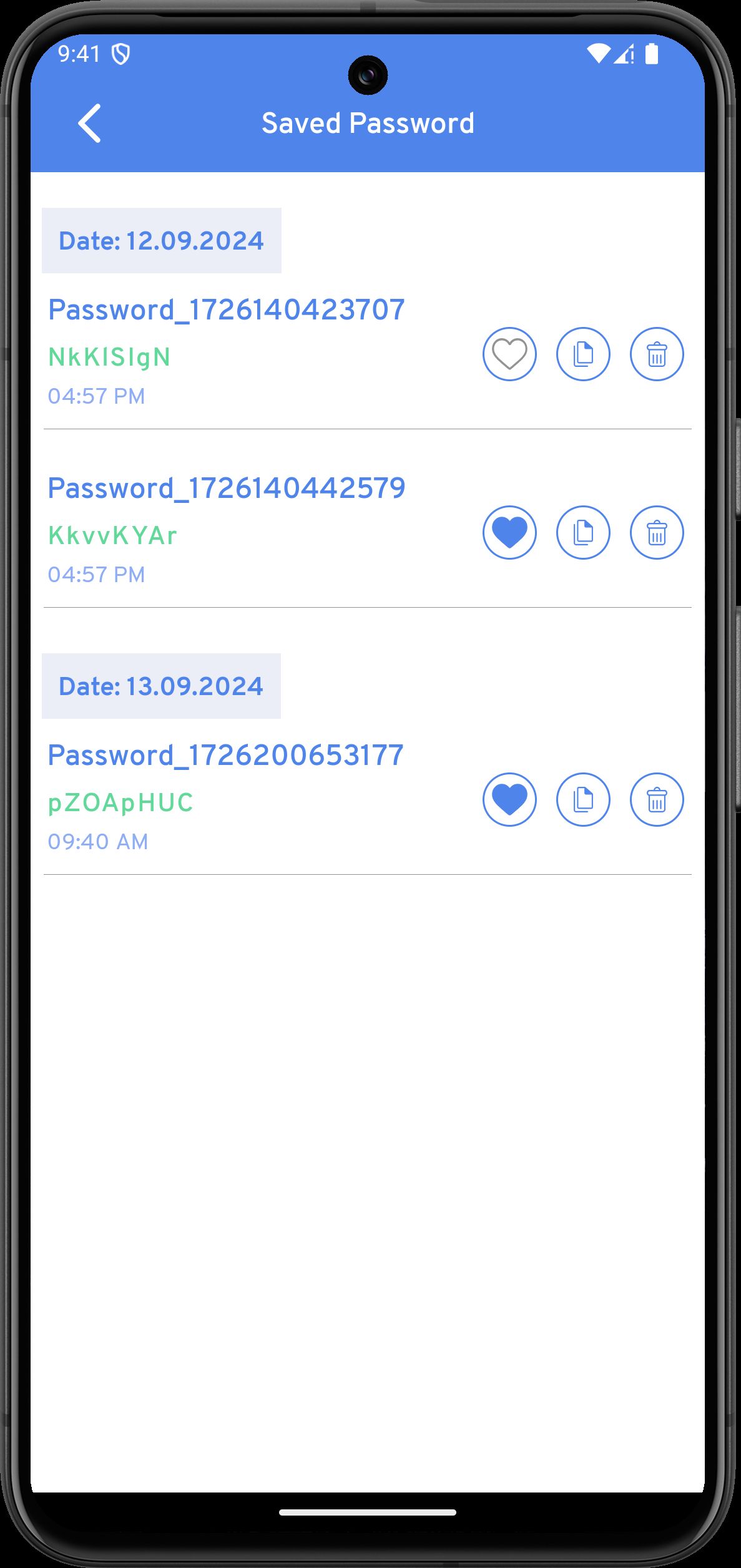
Task: Favorite the Password_1726140423707 entry
Action: (509, 354)
